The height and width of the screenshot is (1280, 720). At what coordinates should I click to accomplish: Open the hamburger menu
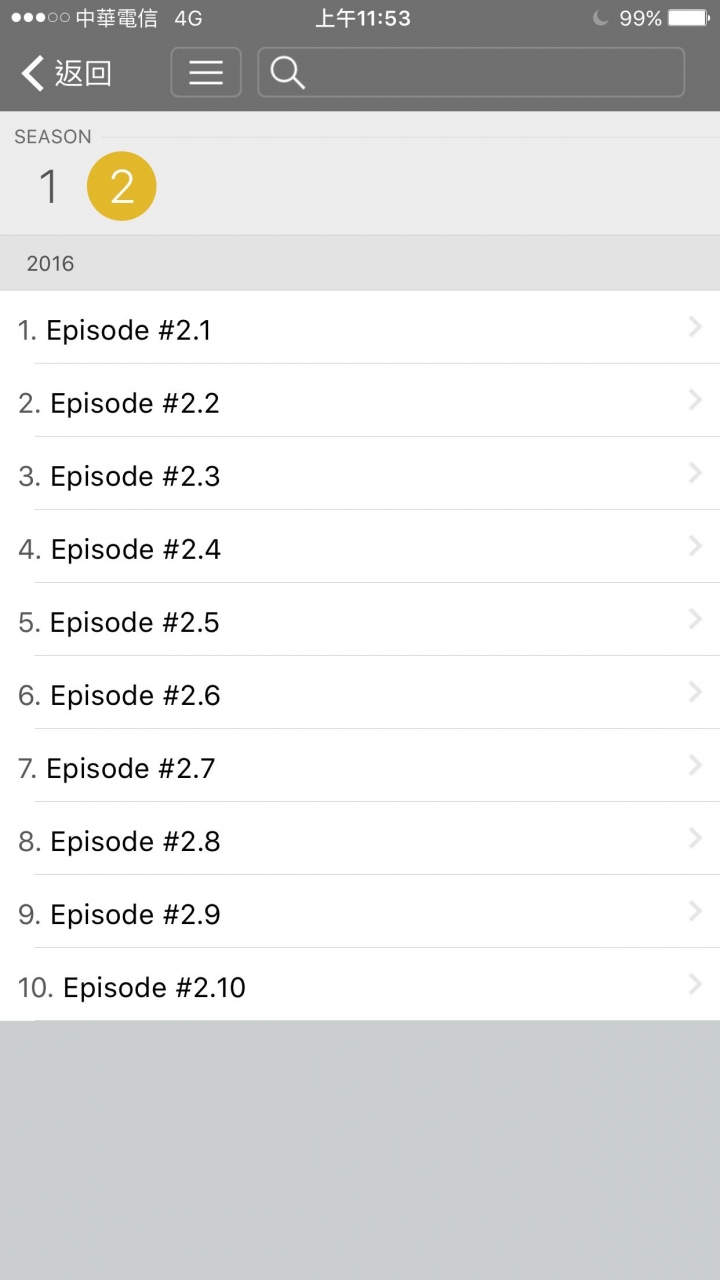[206, 73]
